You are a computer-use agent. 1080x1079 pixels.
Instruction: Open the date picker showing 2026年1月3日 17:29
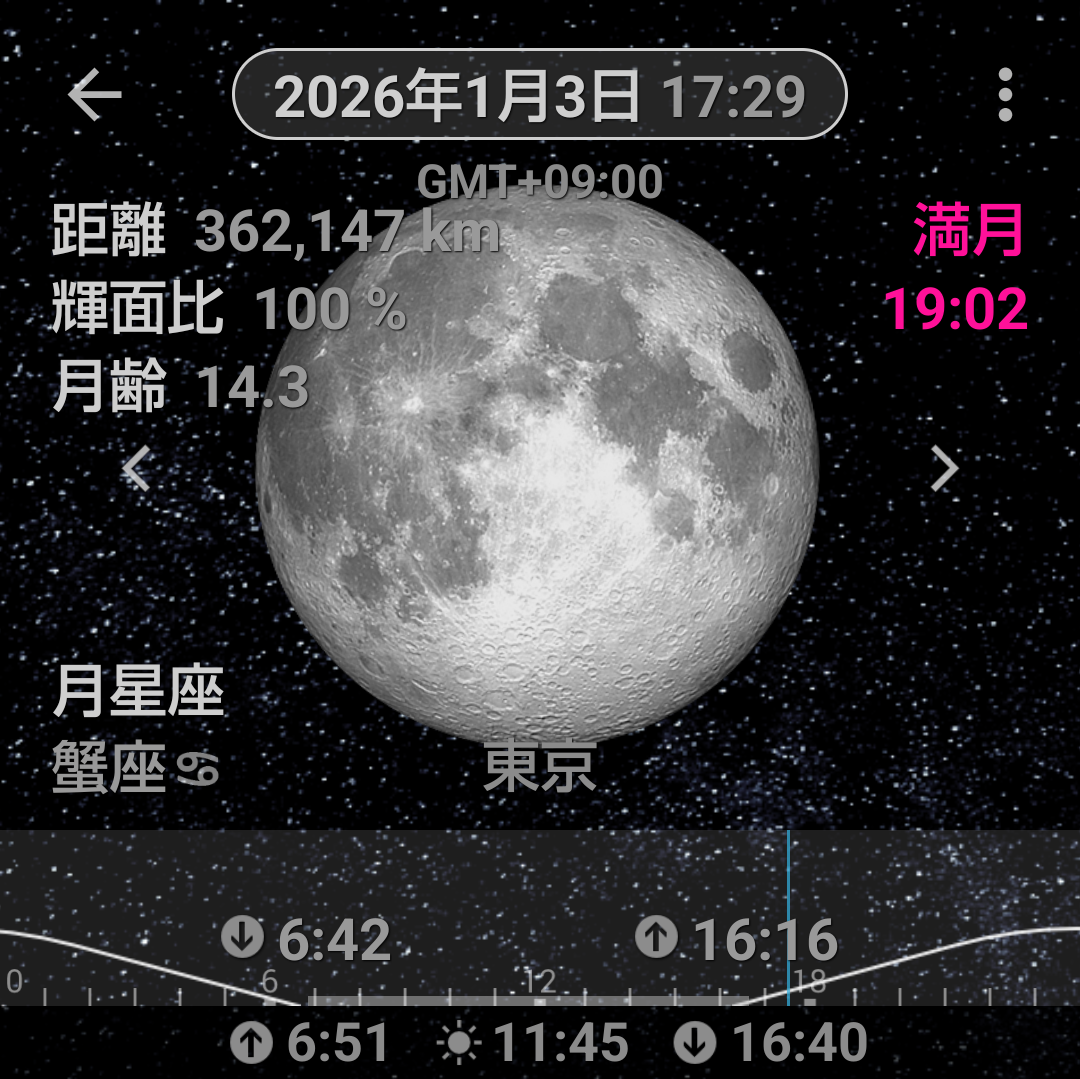click(539, 96)
